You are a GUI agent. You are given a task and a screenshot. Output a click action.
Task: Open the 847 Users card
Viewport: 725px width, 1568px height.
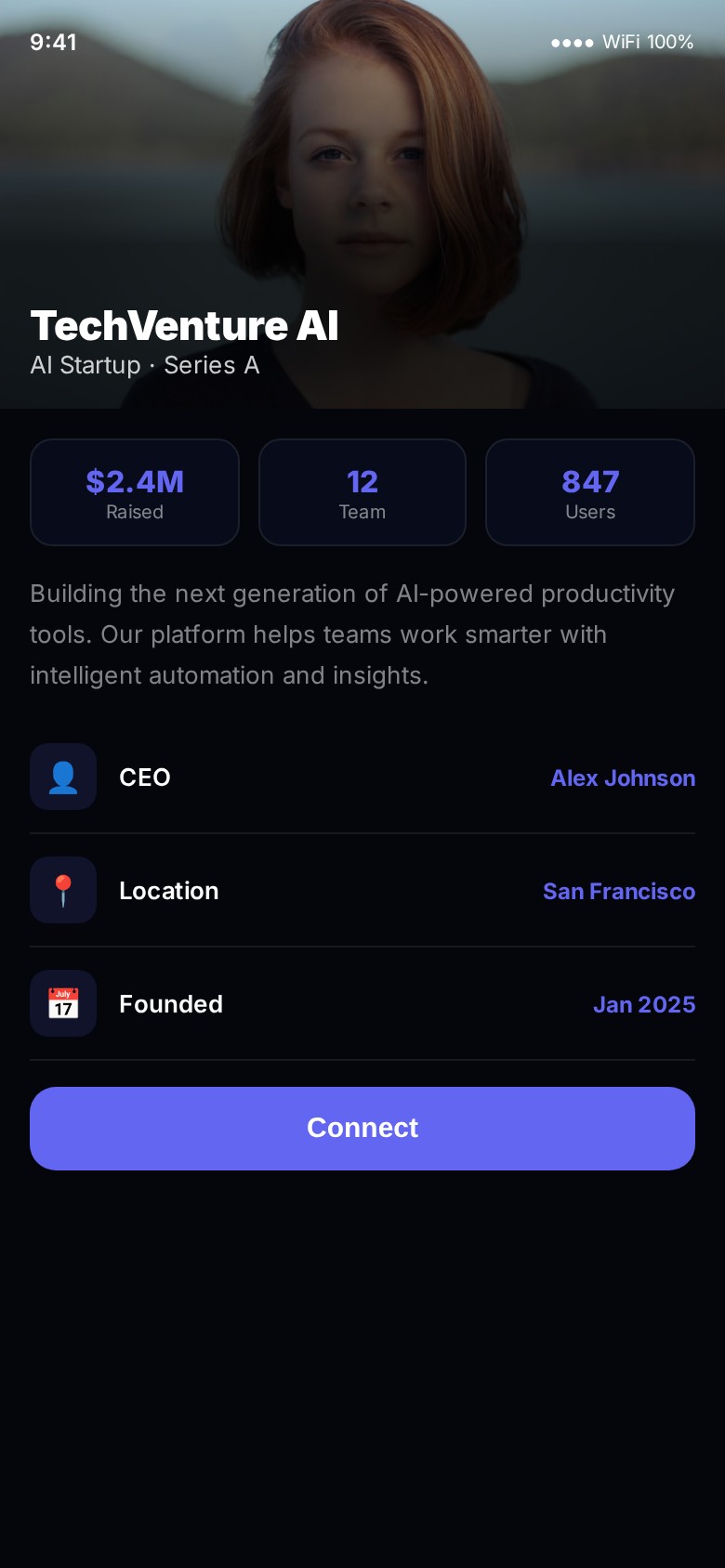[590, 492]
